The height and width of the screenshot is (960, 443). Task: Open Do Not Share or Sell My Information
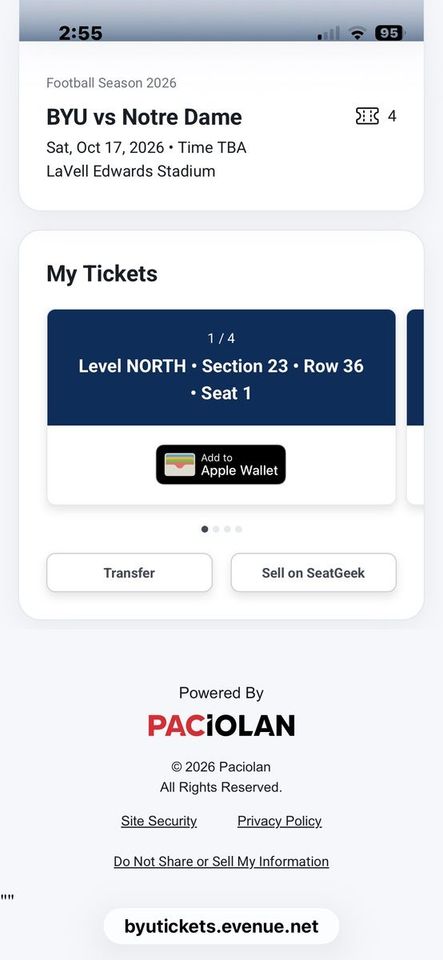click(x=221, y=861)
